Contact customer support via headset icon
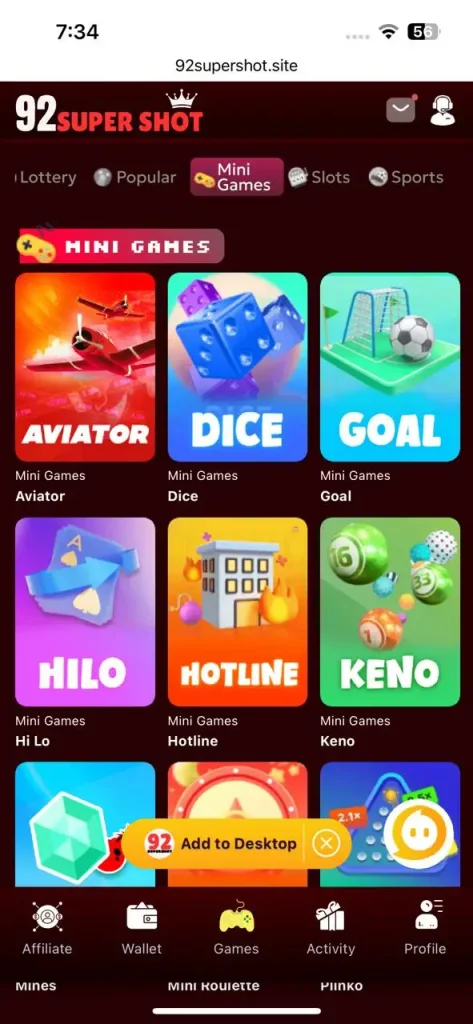473x1024 pixels. coord(443,110)
